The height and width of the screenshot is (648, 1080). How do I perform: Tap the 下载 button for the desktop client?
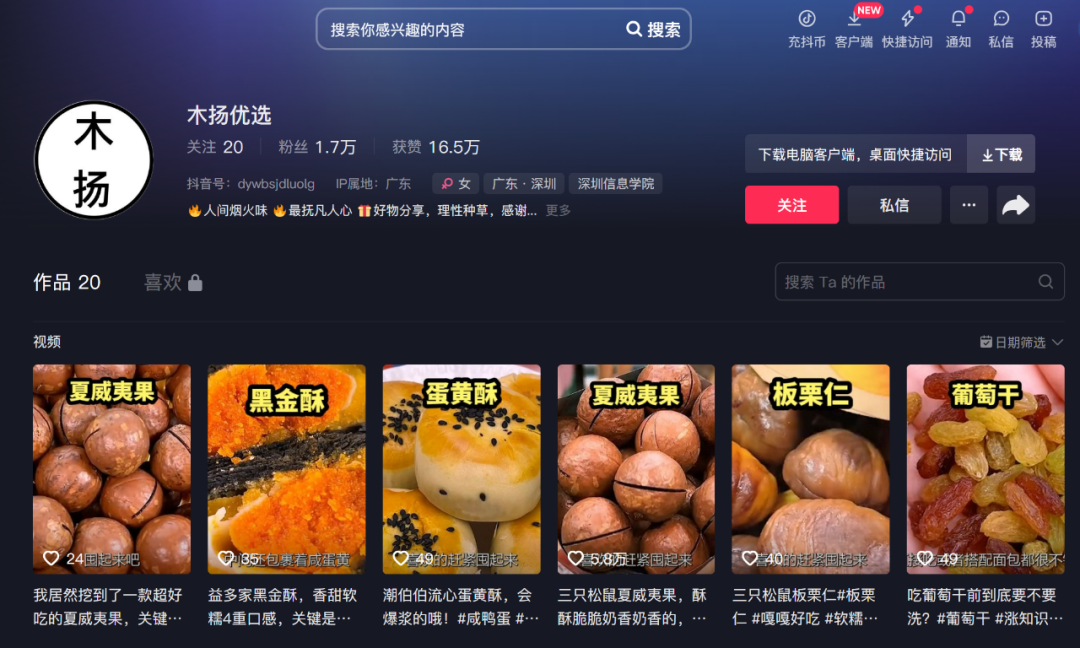pos(1001,155)
